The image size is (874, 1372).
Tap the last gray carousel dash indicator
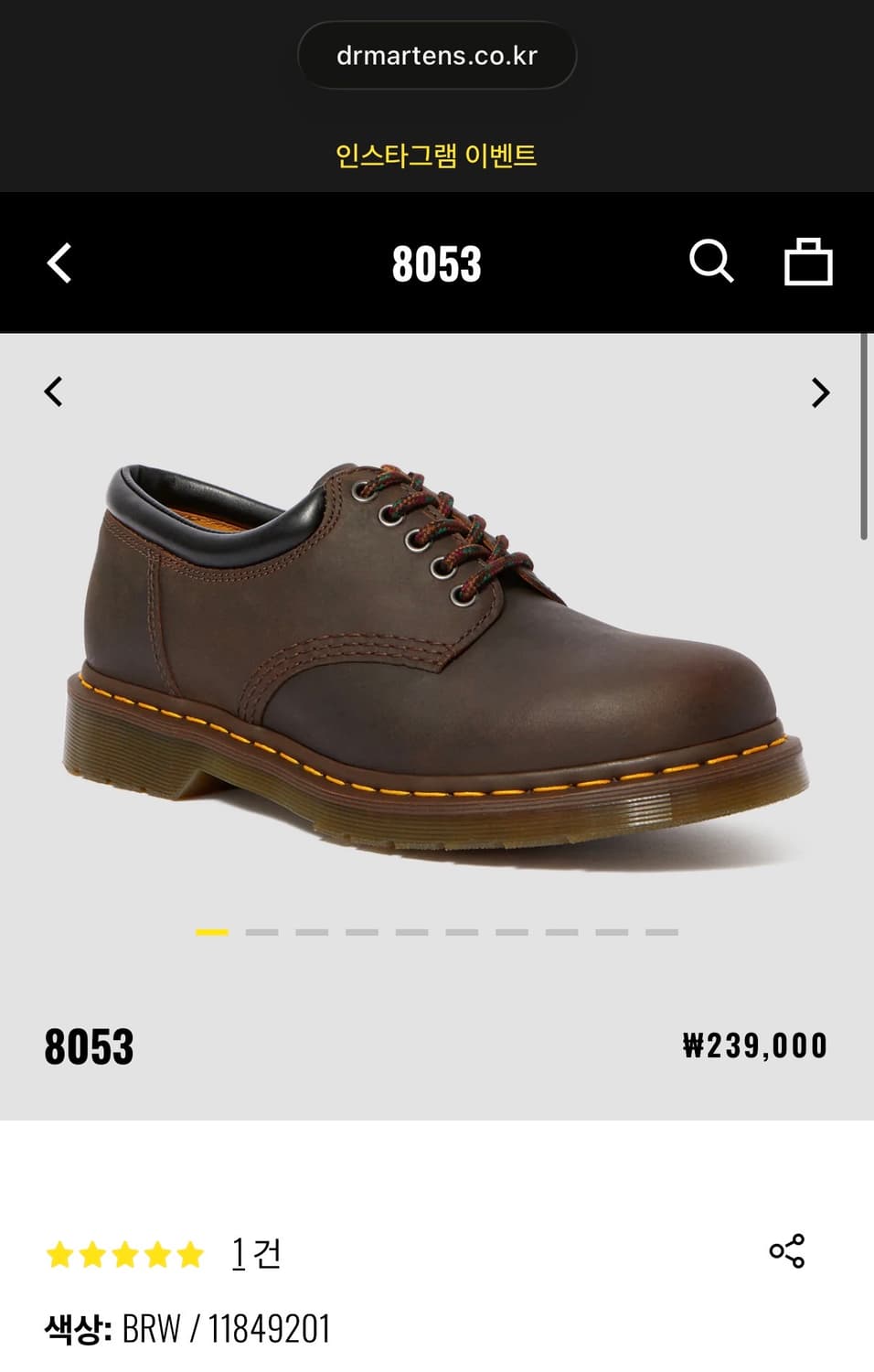pos(661,931)
